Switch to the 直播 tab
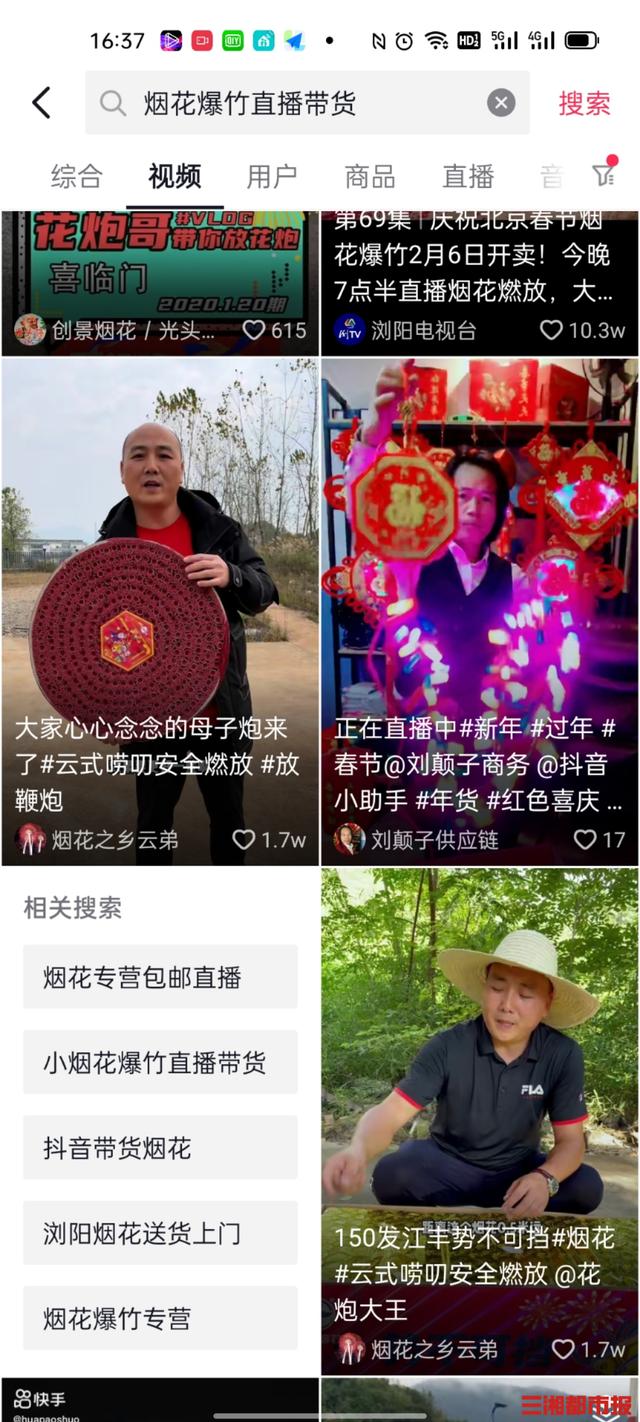Image resolution: width=640 pixels, height=1422 pixels. [x=468, y=177]
